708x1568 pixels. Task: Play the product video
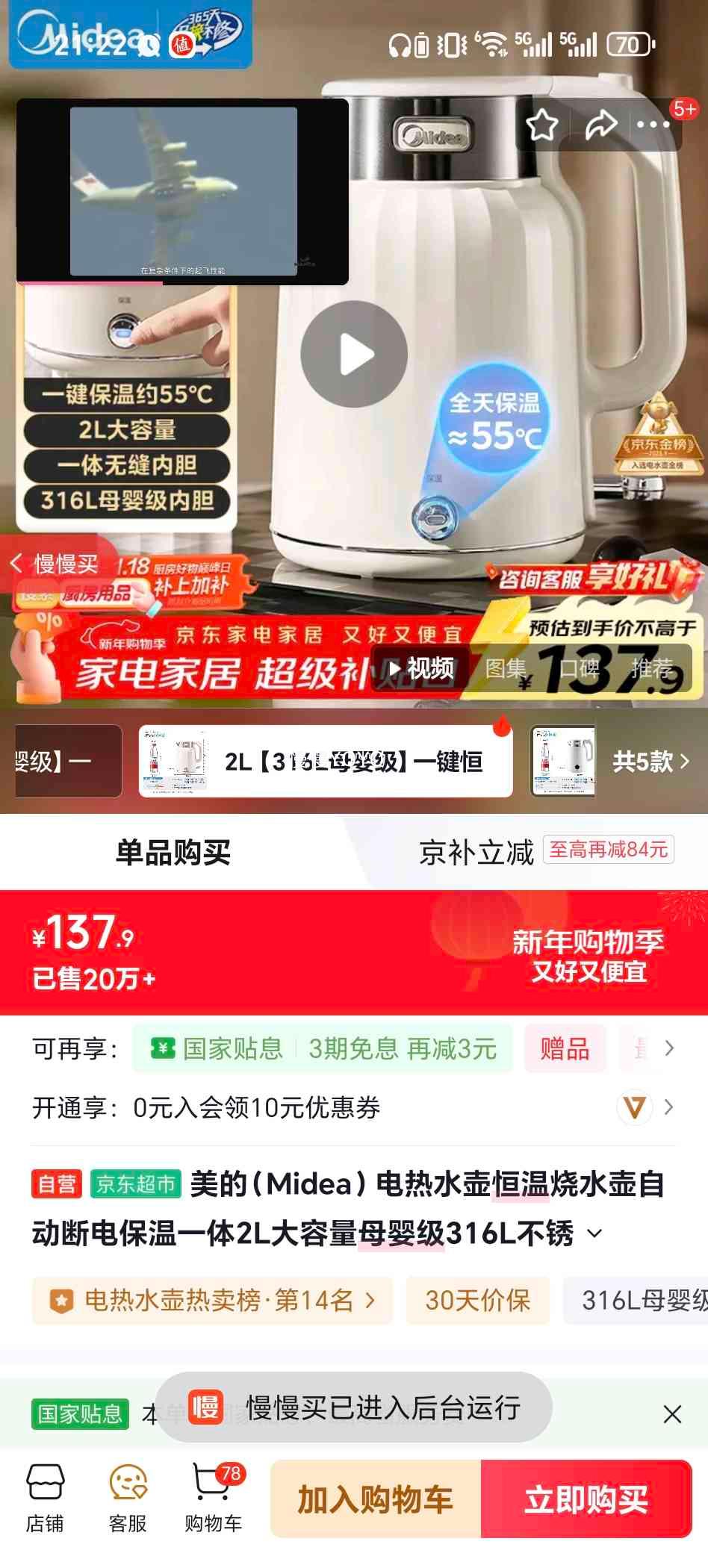354,354
